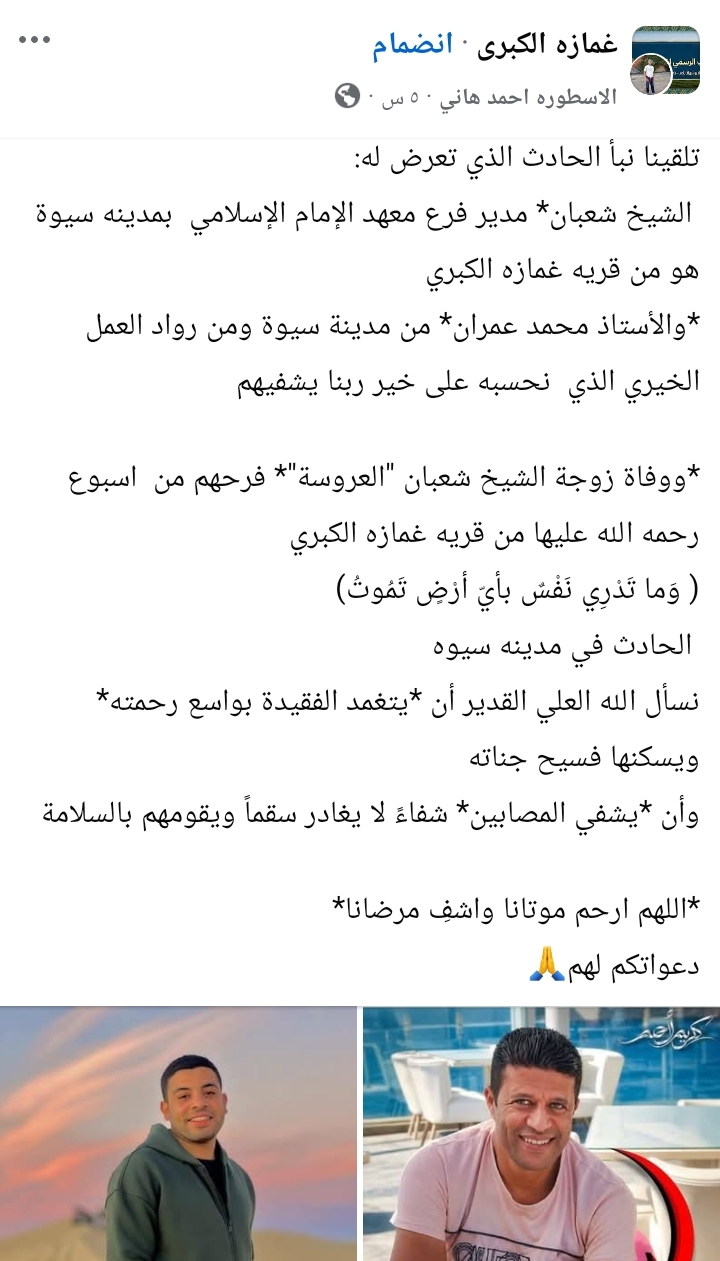Open the post's three-dot options menu
The image size is (720, 1261).
point(34,41)
